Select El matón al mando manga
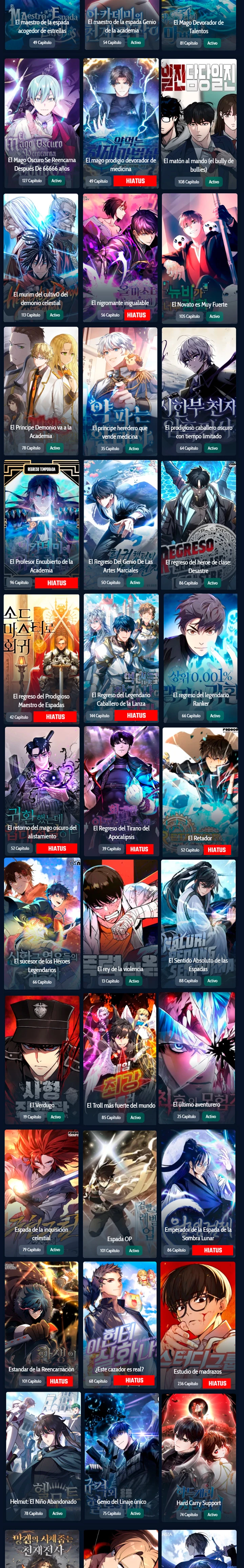Screen dimensions: 244x1568 click(199, 122)
